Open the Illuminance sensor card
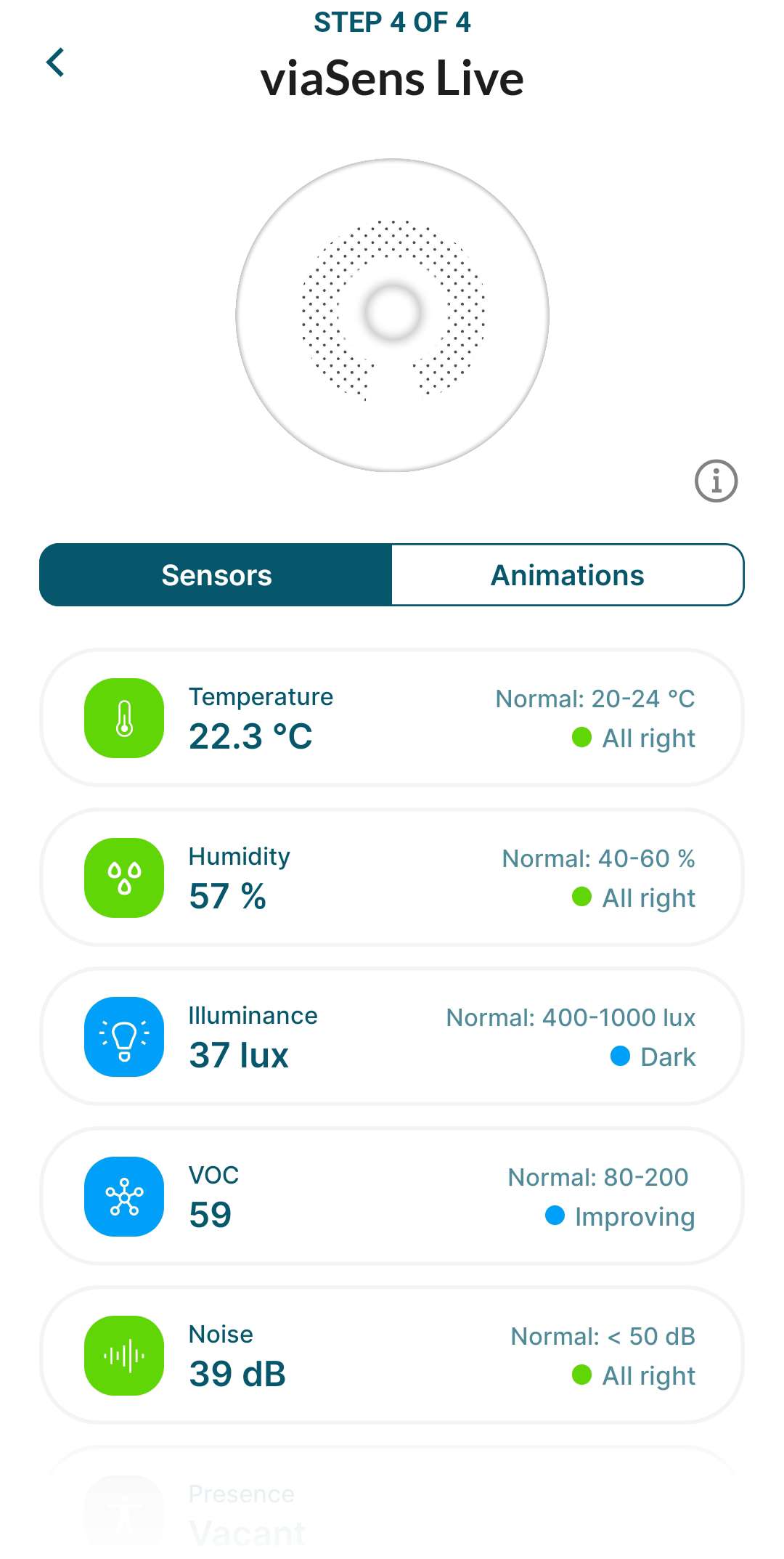Image resolution: width=784 pixels, height=1559 pixels. click(392, 1036)
